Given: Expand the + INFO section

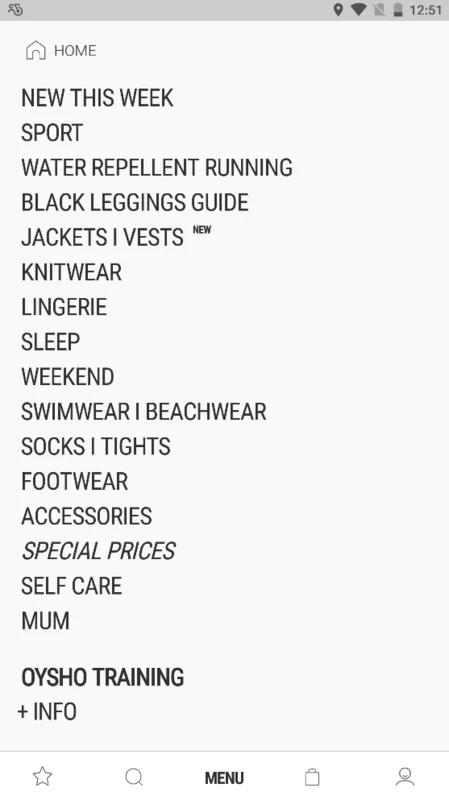Looking at the screenshot, I should coord(47,712).
